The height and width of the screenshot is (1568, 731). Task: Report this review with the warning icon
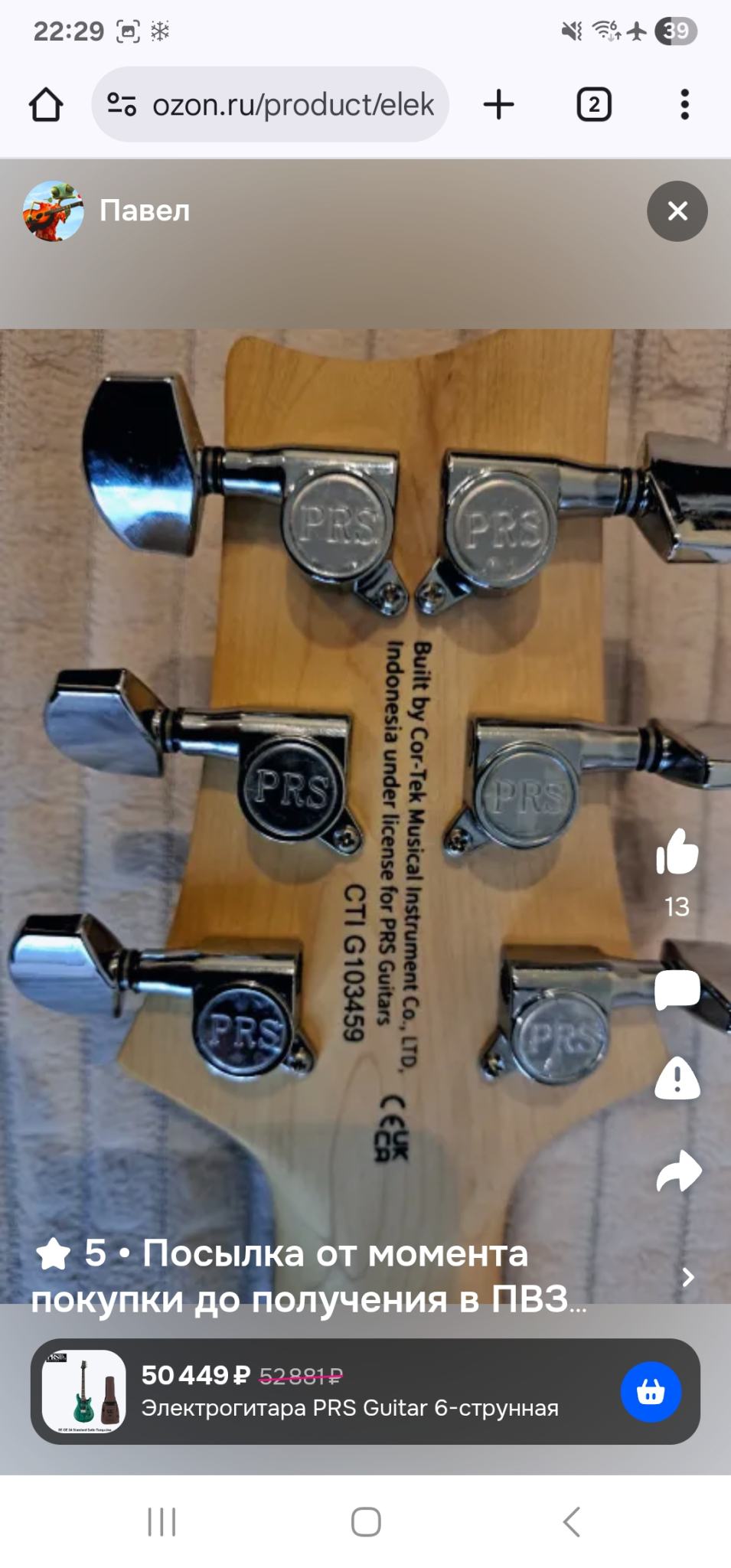[677, 1078]
